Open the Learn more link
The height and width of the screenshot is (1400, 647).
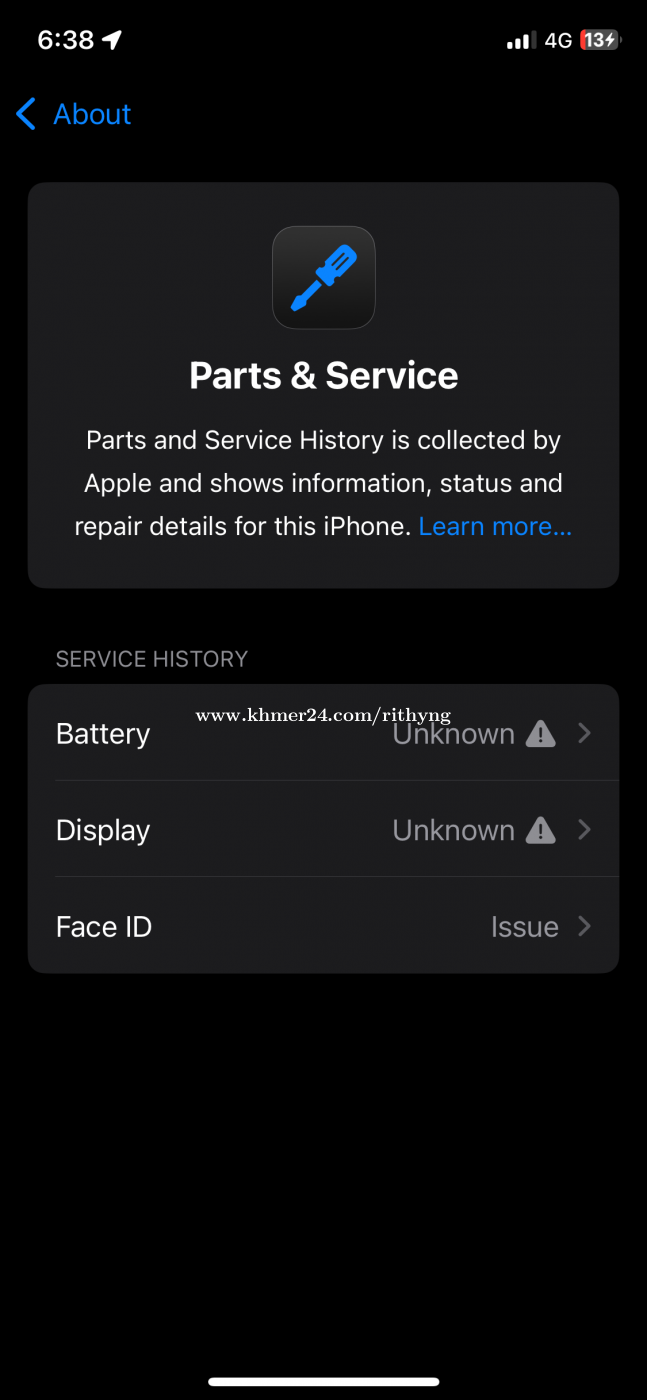click(x=495, y=527)
